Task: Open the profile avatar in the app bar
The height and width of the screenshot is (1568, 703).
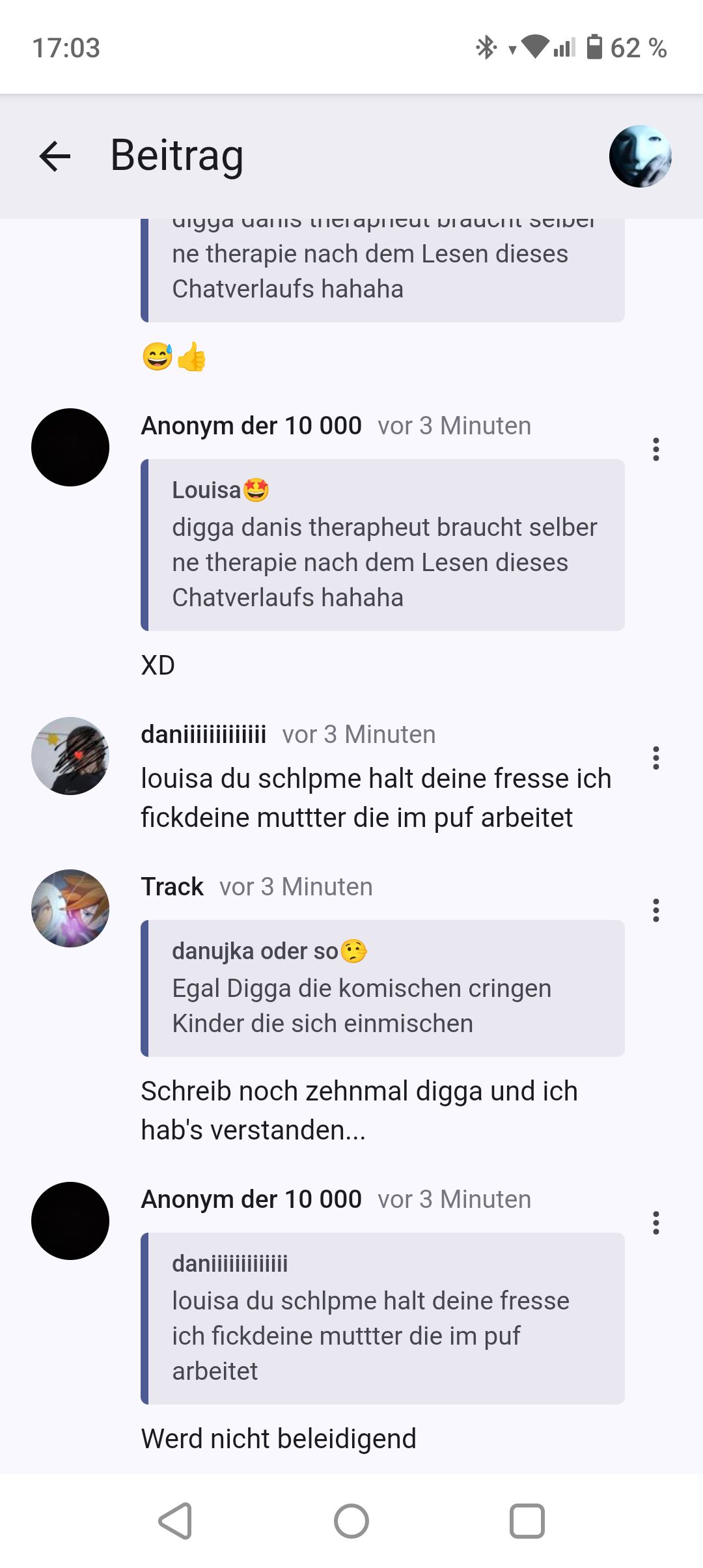Action: coord(640,156)
